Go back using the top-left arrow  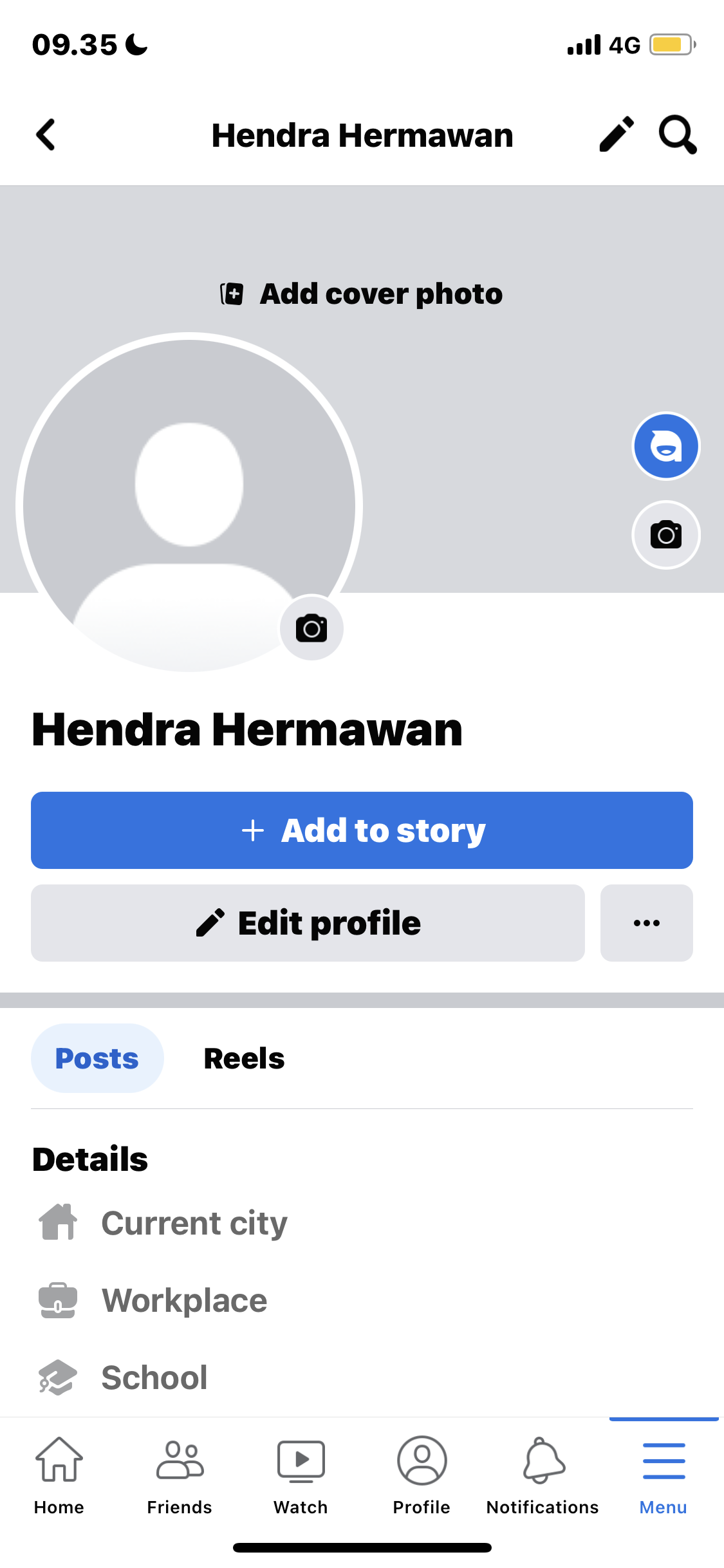pyautogui.click(x=46, y=135)
